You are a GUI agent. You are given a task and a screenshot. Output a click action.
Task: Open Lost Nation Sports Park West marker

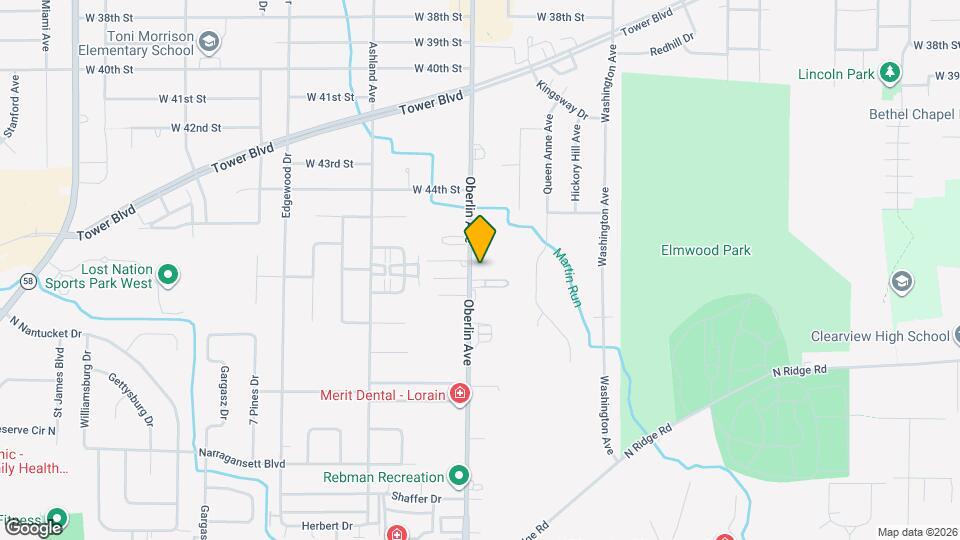168,274
